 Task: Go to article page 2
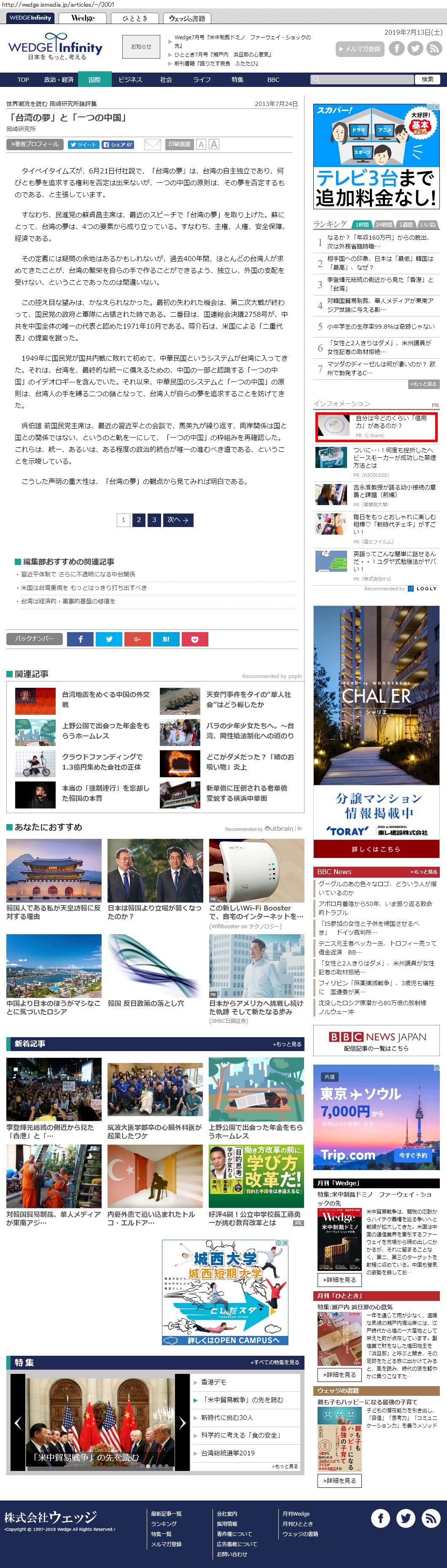point(139,520)
